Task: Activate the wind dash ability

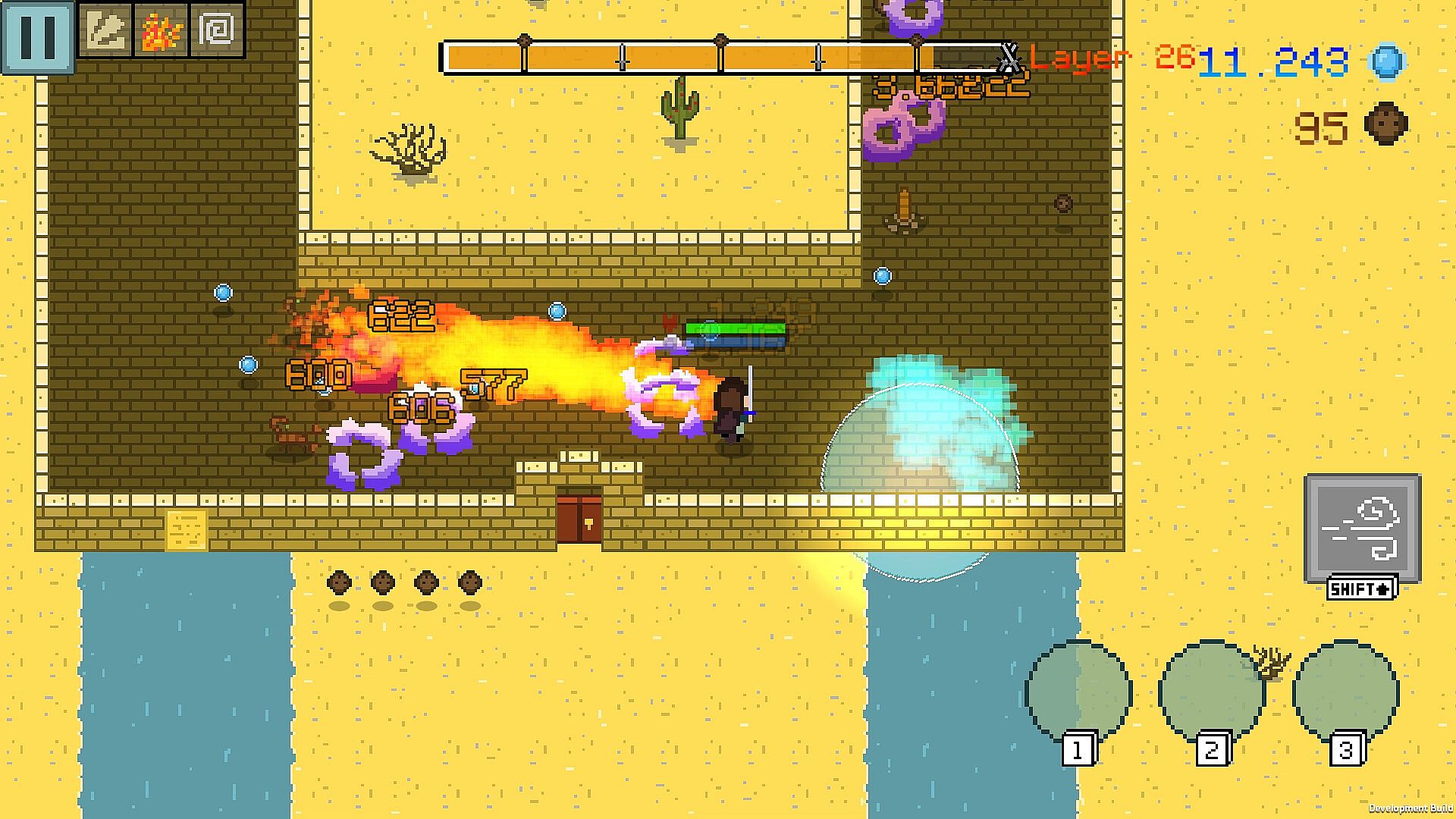Action: 1362,529
